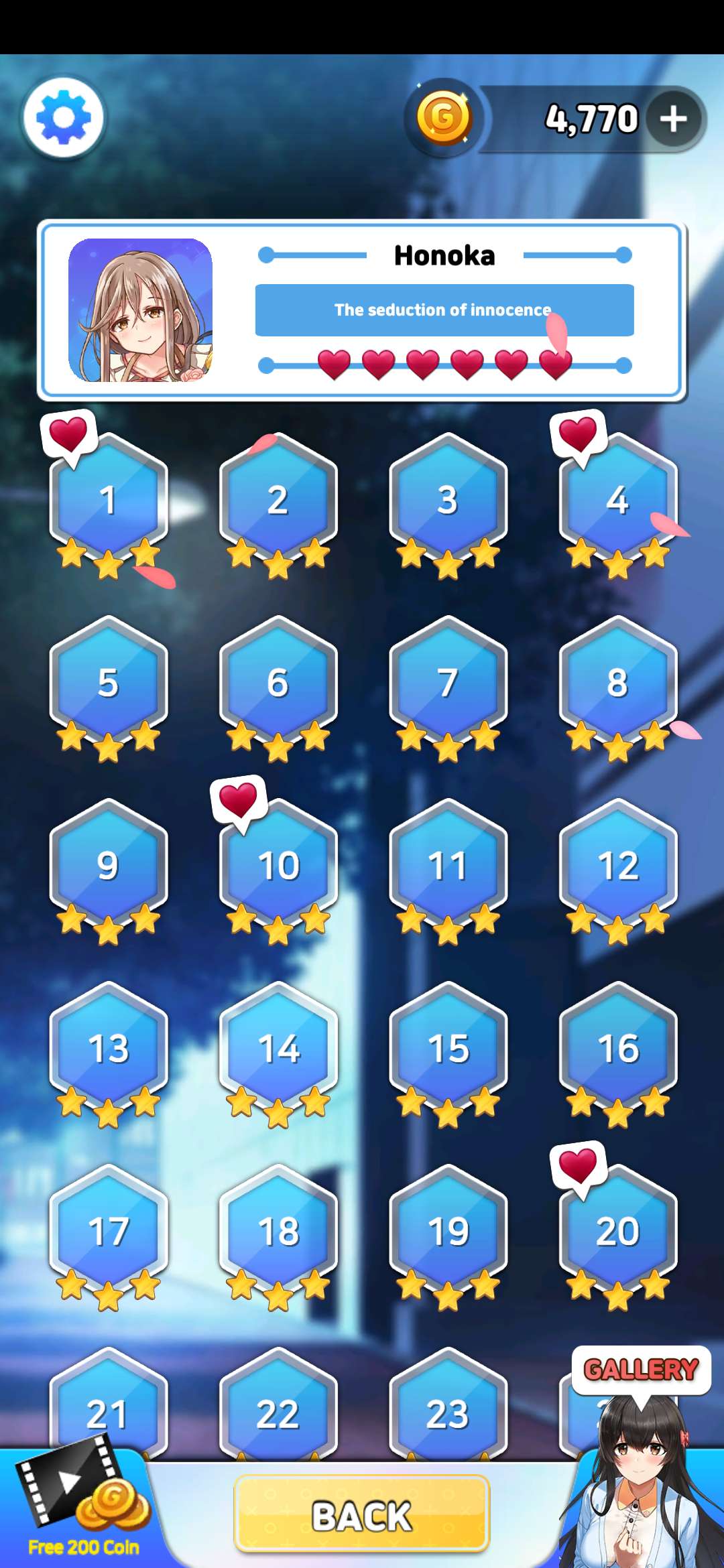Select level 1

click(109, 501)
